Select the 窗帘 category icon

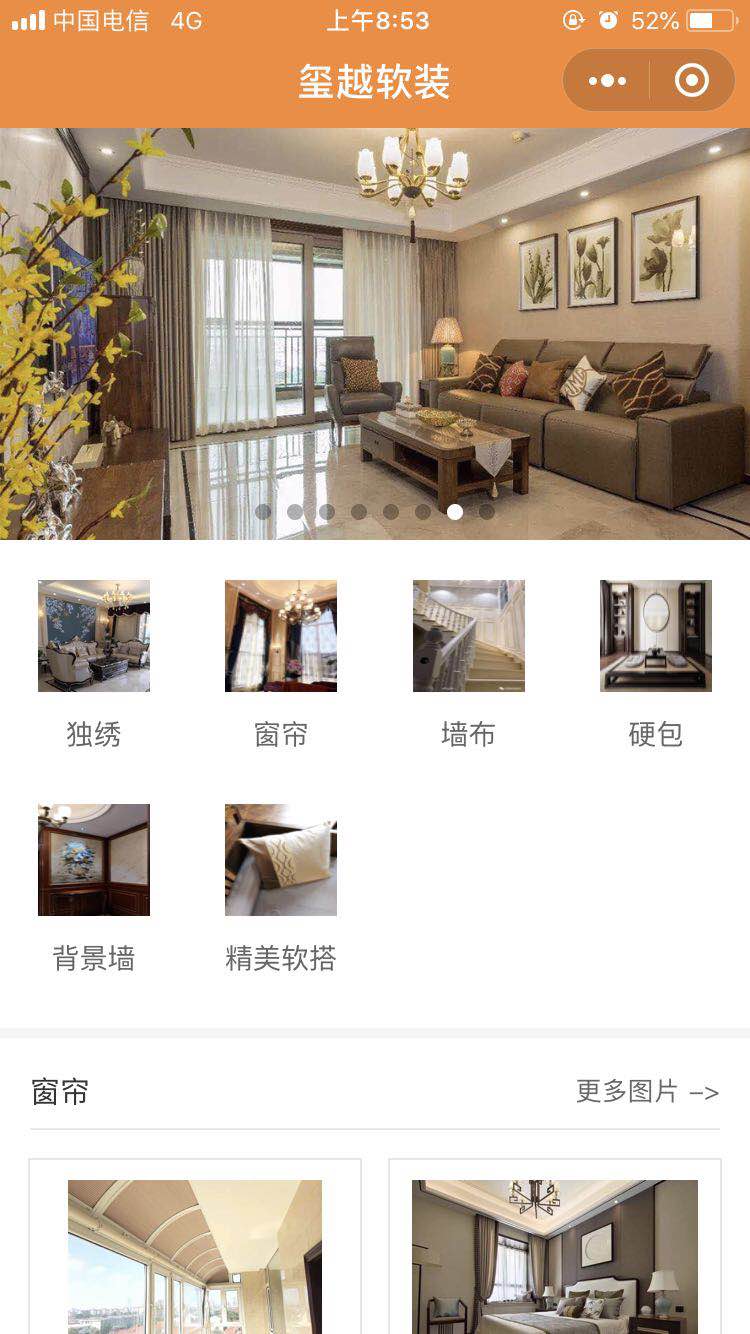tap(281, 635)
